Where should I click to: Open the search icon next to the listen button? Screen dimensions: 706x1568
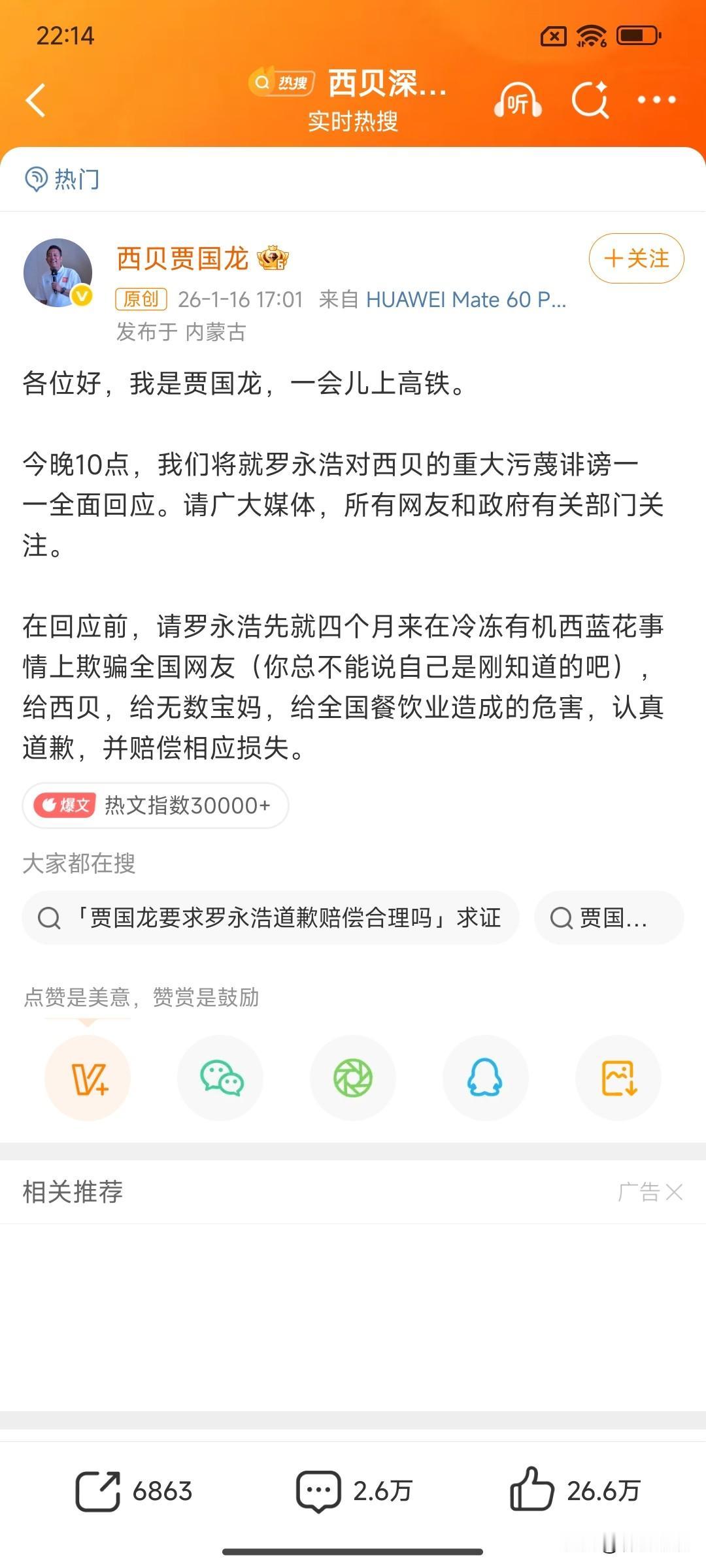[x=590, y=101]
